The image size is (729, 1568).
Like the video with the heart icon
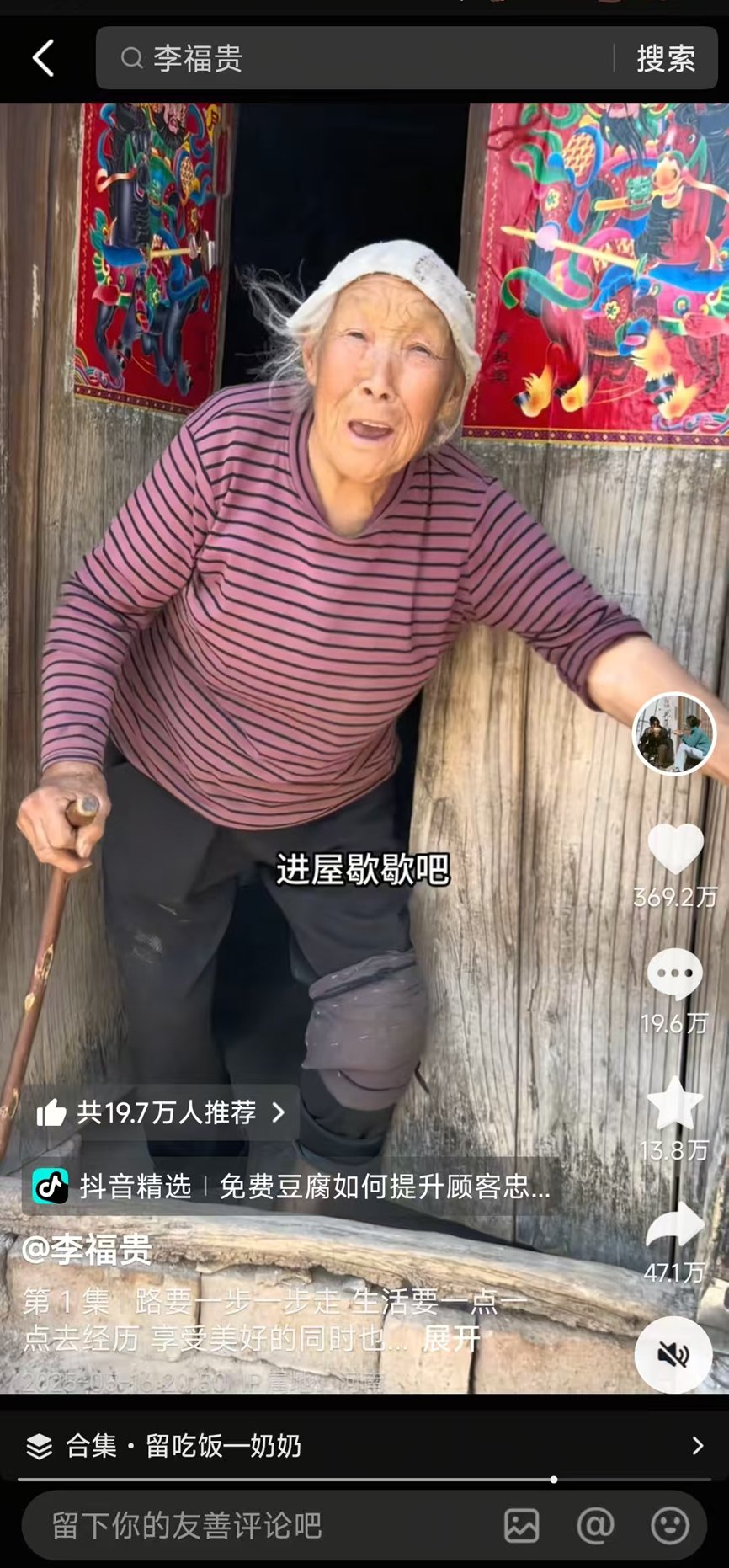[x=675, y=849]
